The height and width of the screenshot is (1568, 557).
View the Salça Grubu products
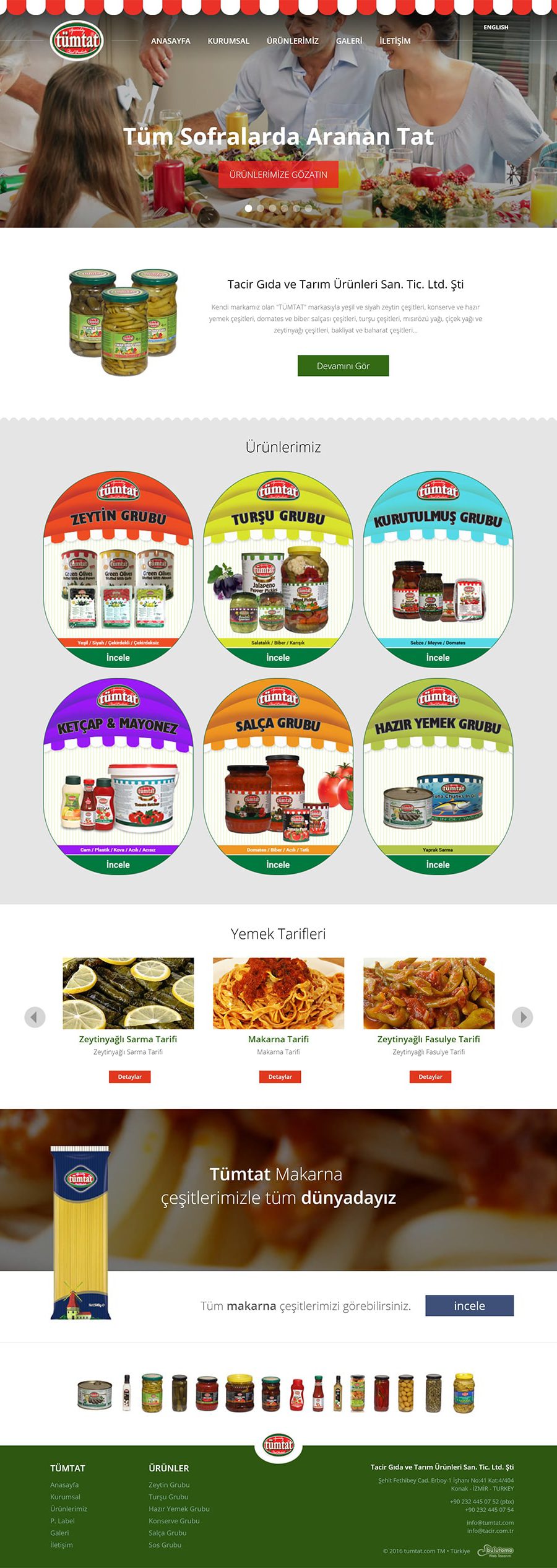[x=278, y=865]
